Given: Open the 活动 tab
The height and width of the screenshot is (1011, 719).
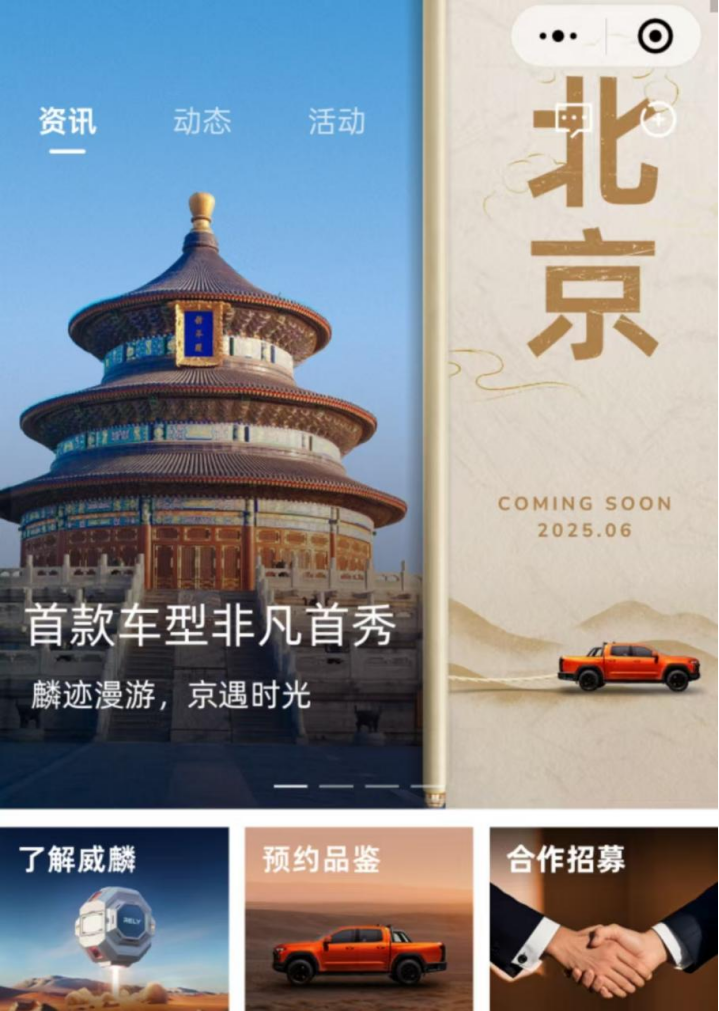Looking at the screenshot, I should 337,122.
